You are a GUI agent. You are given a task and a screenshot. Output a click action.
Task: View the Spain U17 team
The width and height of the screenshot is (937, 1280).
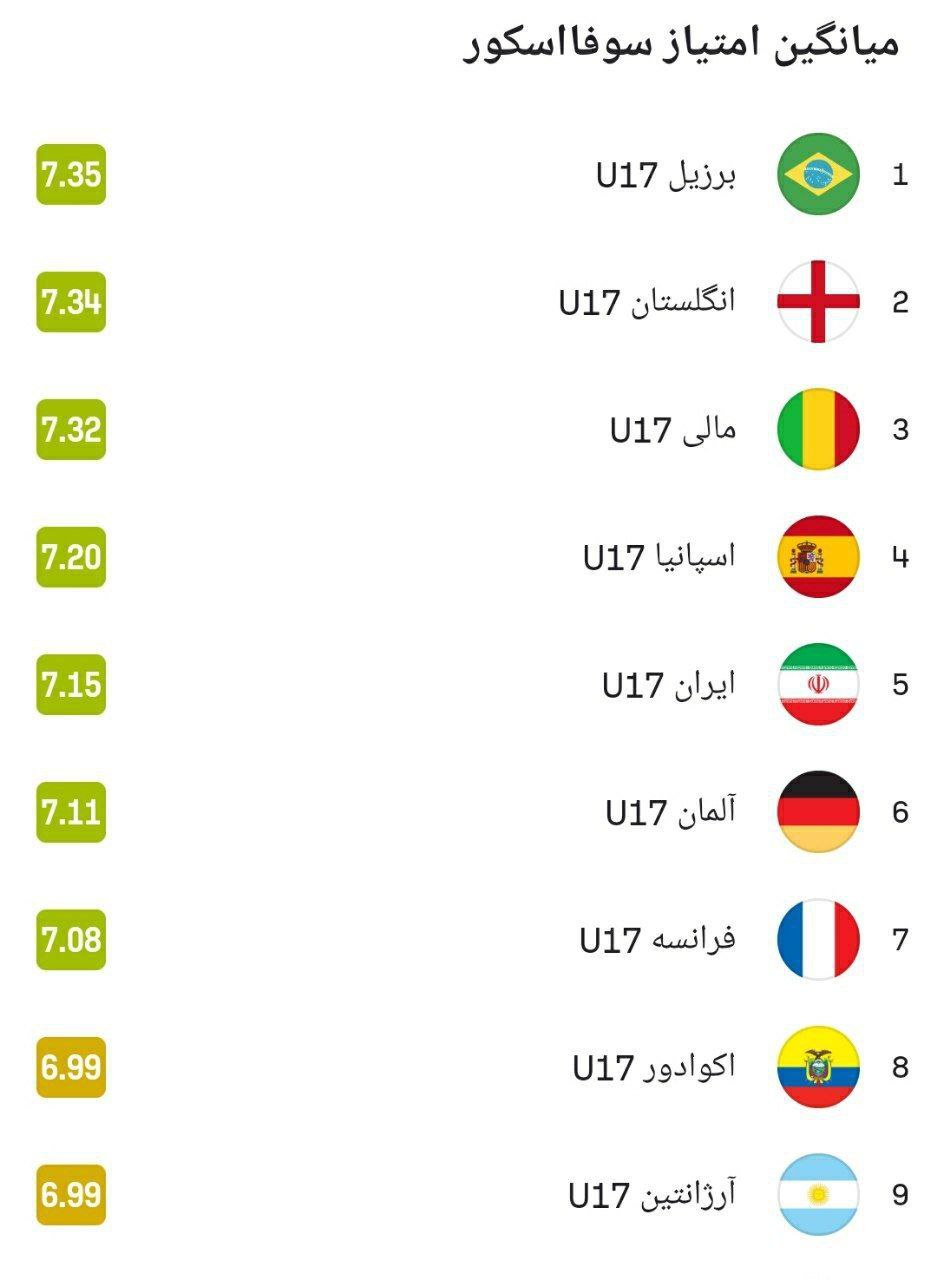click(659, 557)
